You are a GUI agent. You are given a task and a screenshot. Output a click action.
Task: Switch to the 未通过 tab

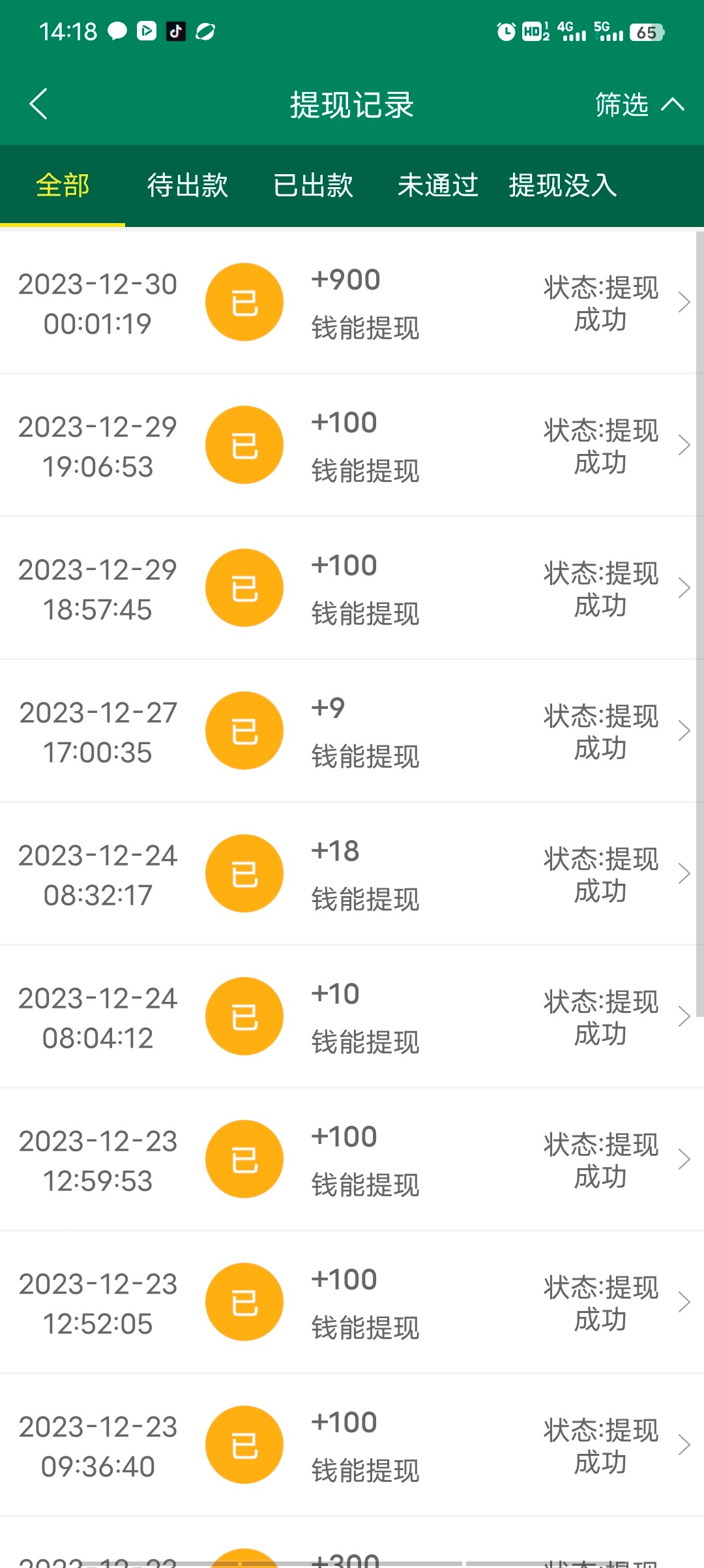[438, 185]
